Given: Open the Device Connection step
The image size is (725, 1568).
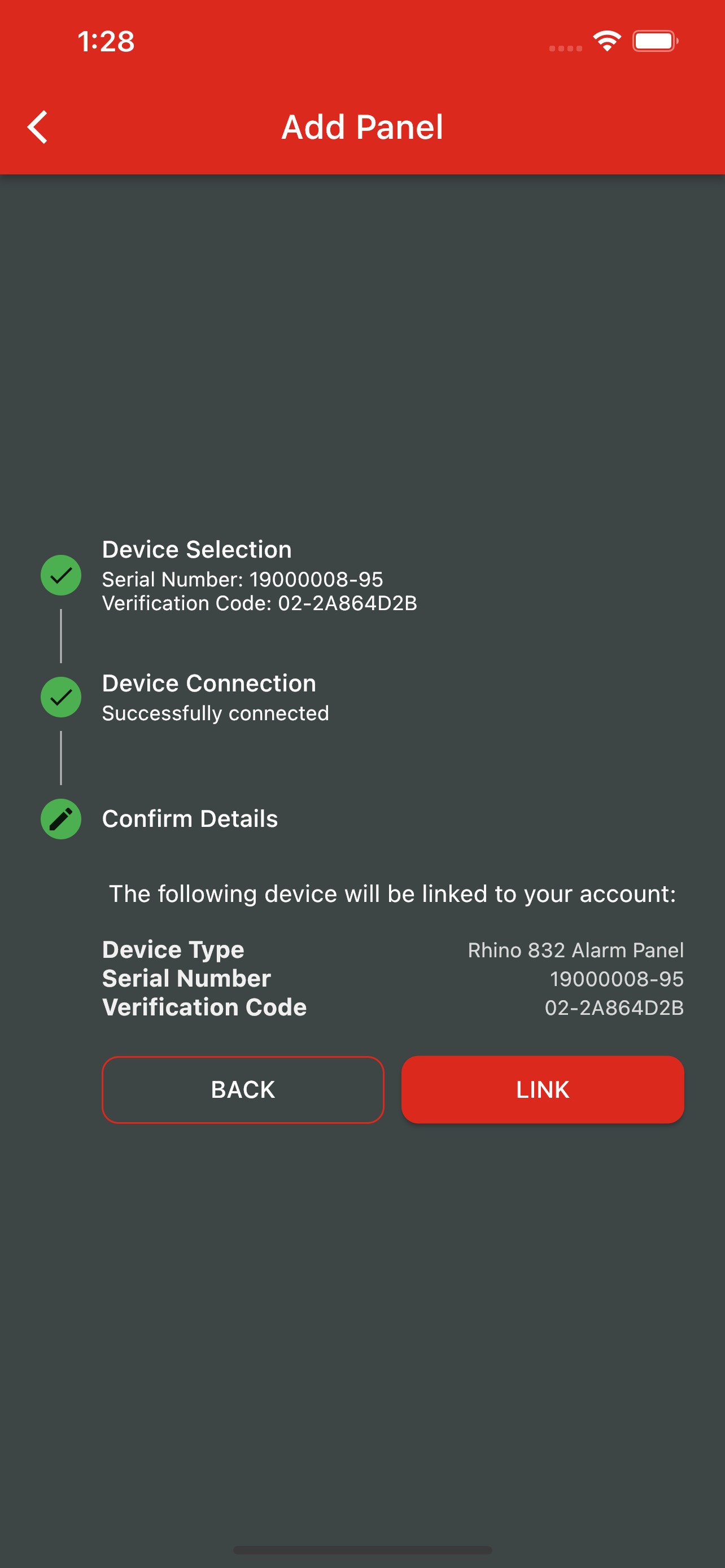Looking at the screenshot, I should 208,684.
